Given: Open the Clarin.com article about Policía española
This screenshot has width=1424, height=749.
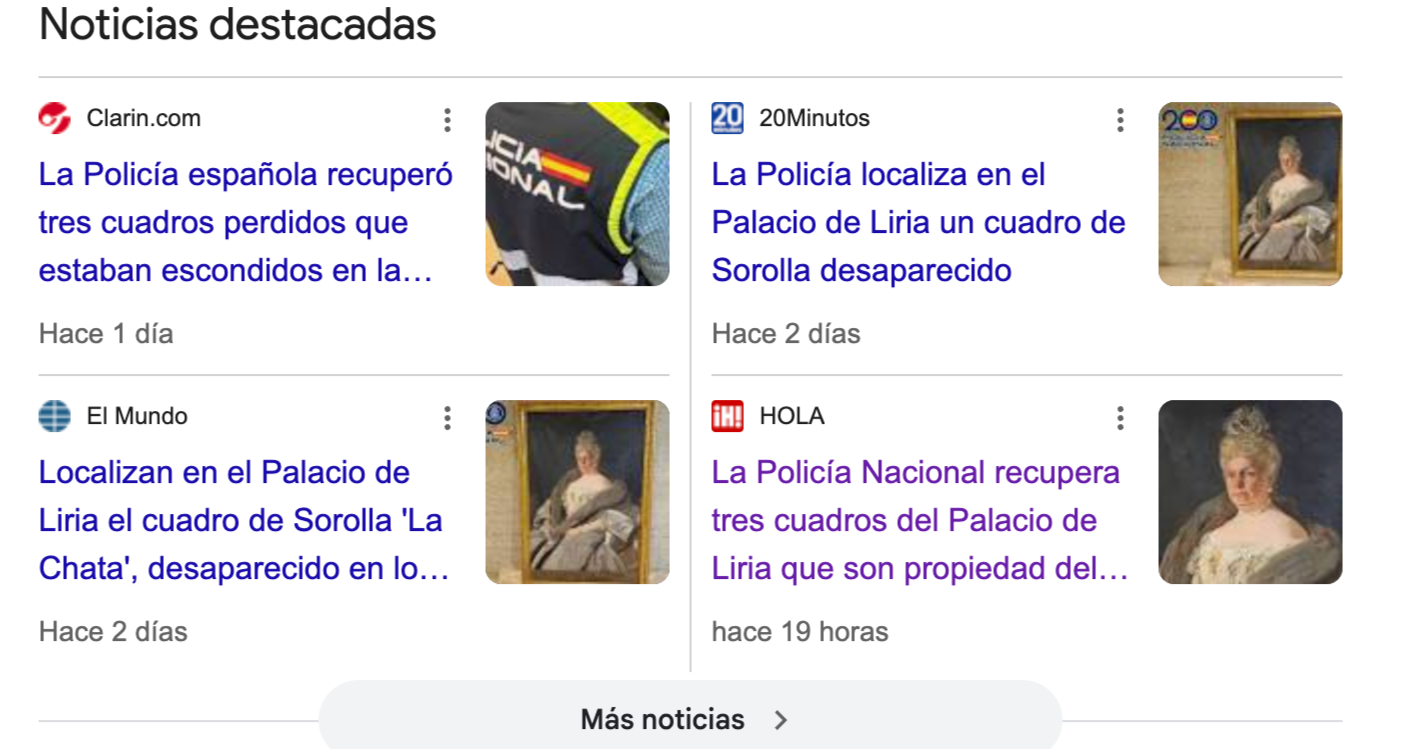Looking at the screenshot, I should 245,222.
